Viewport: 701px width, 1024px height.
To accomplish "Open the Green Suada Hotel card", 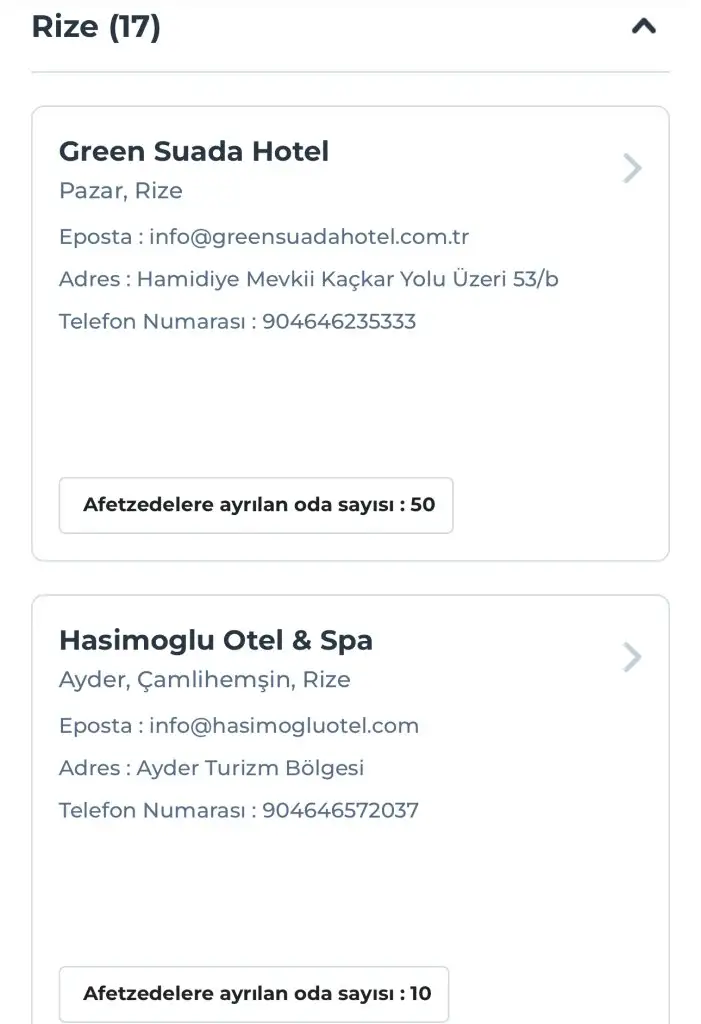I will (631, 168).
